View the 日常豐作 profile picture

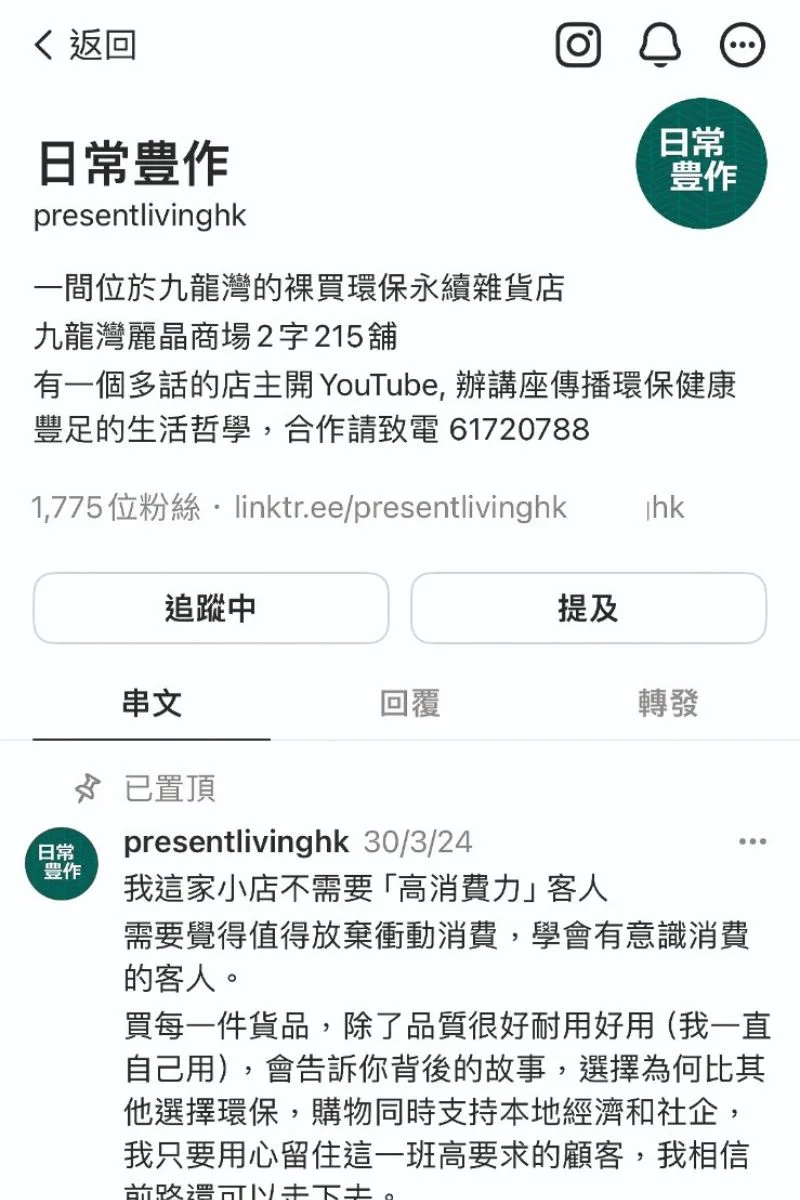coord(701,163)
